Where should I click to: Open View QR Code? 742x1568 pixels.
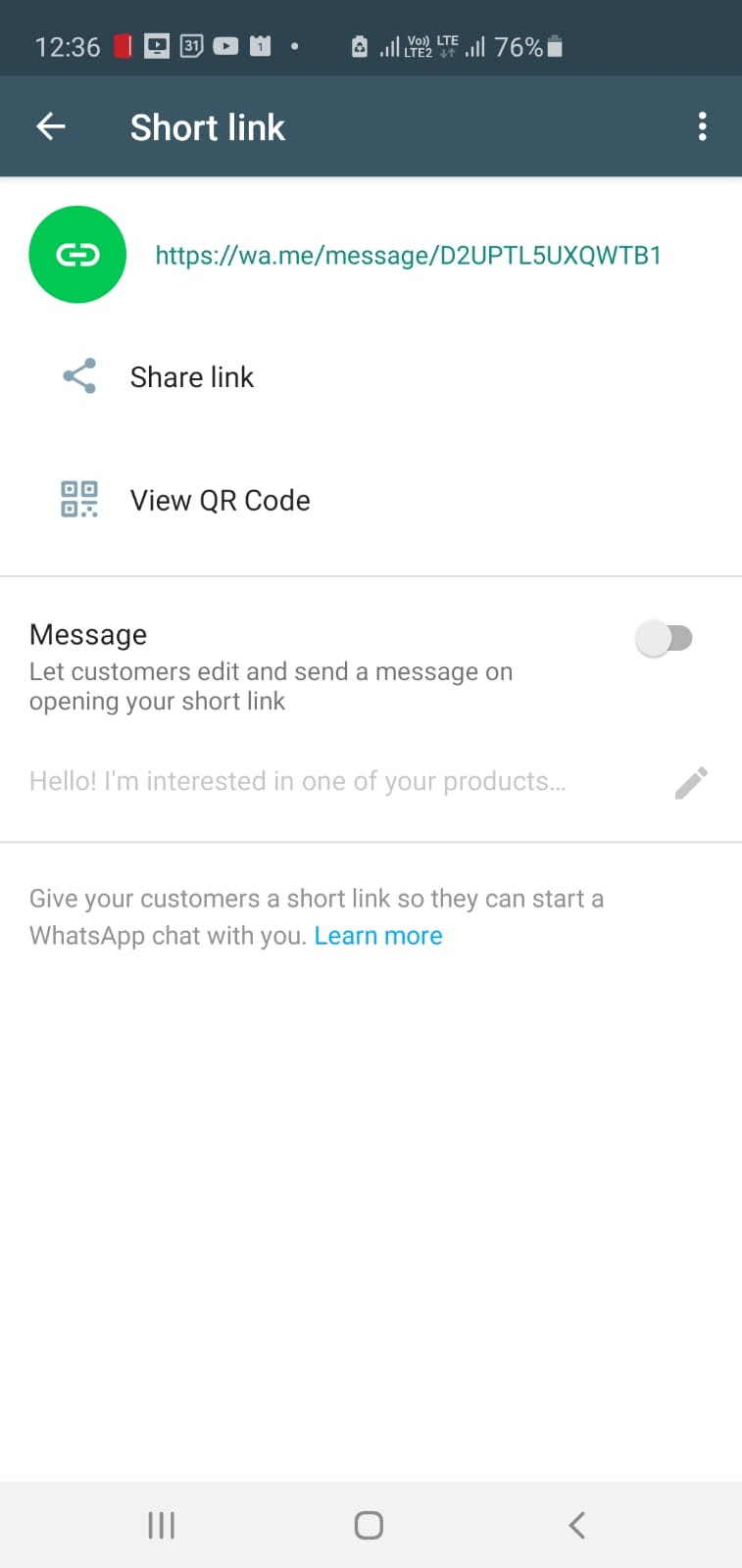click(x=371, y=500)
